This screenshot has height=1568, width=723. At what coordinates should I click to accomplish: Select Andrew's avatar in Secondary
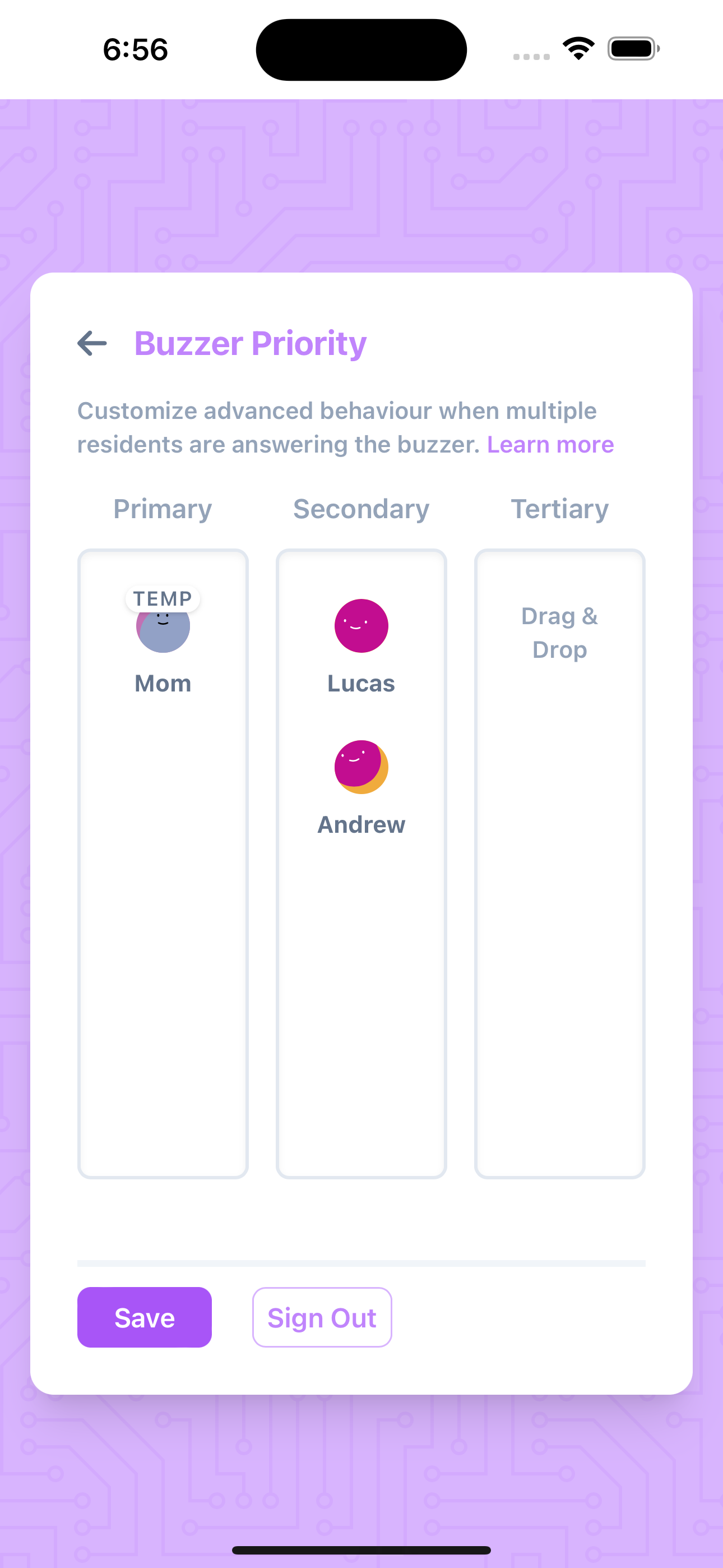click(x=361, y=767)
